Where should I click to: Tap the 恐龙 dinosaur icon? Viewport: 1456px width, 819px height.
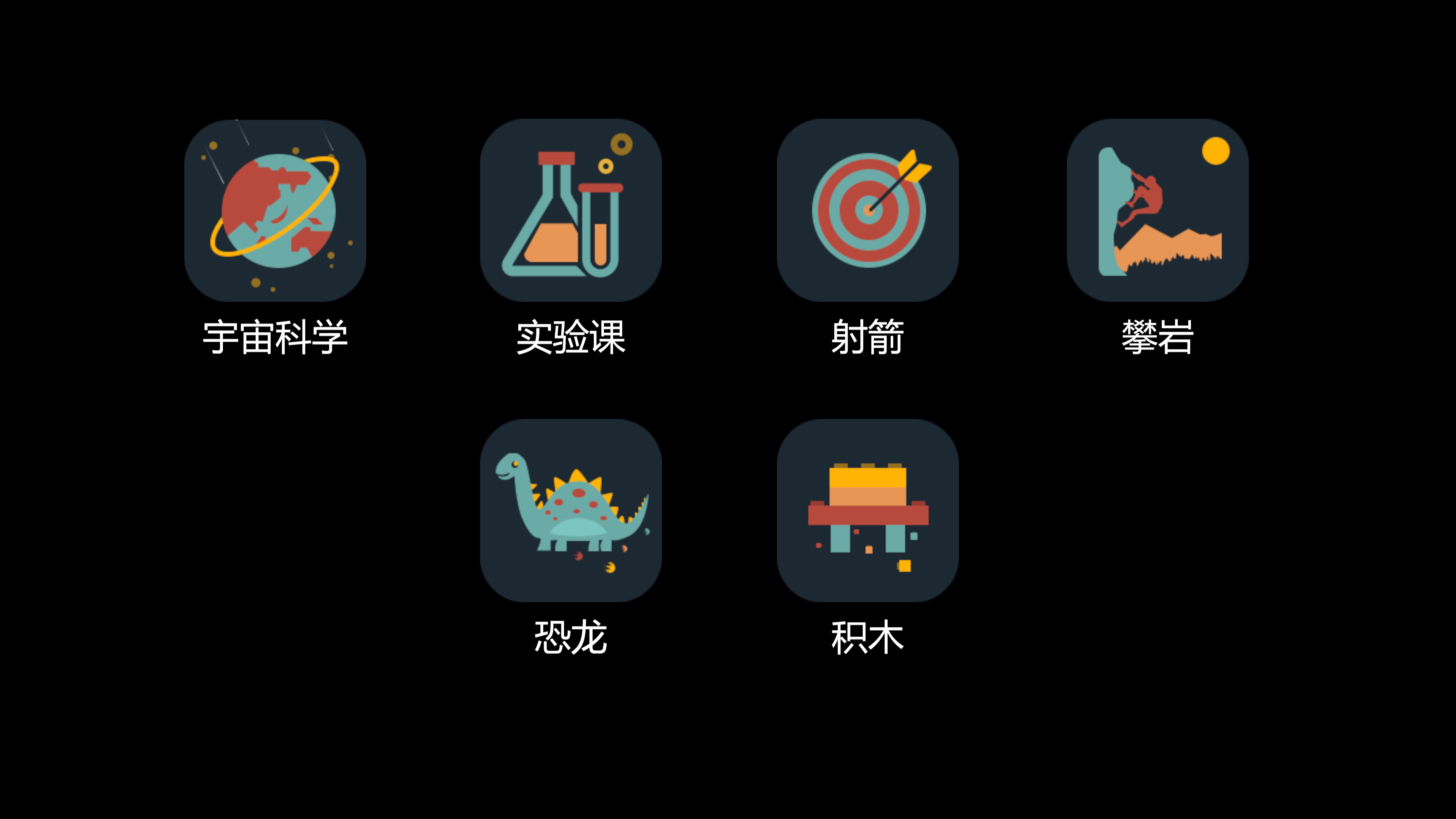(x=570, y=510)
